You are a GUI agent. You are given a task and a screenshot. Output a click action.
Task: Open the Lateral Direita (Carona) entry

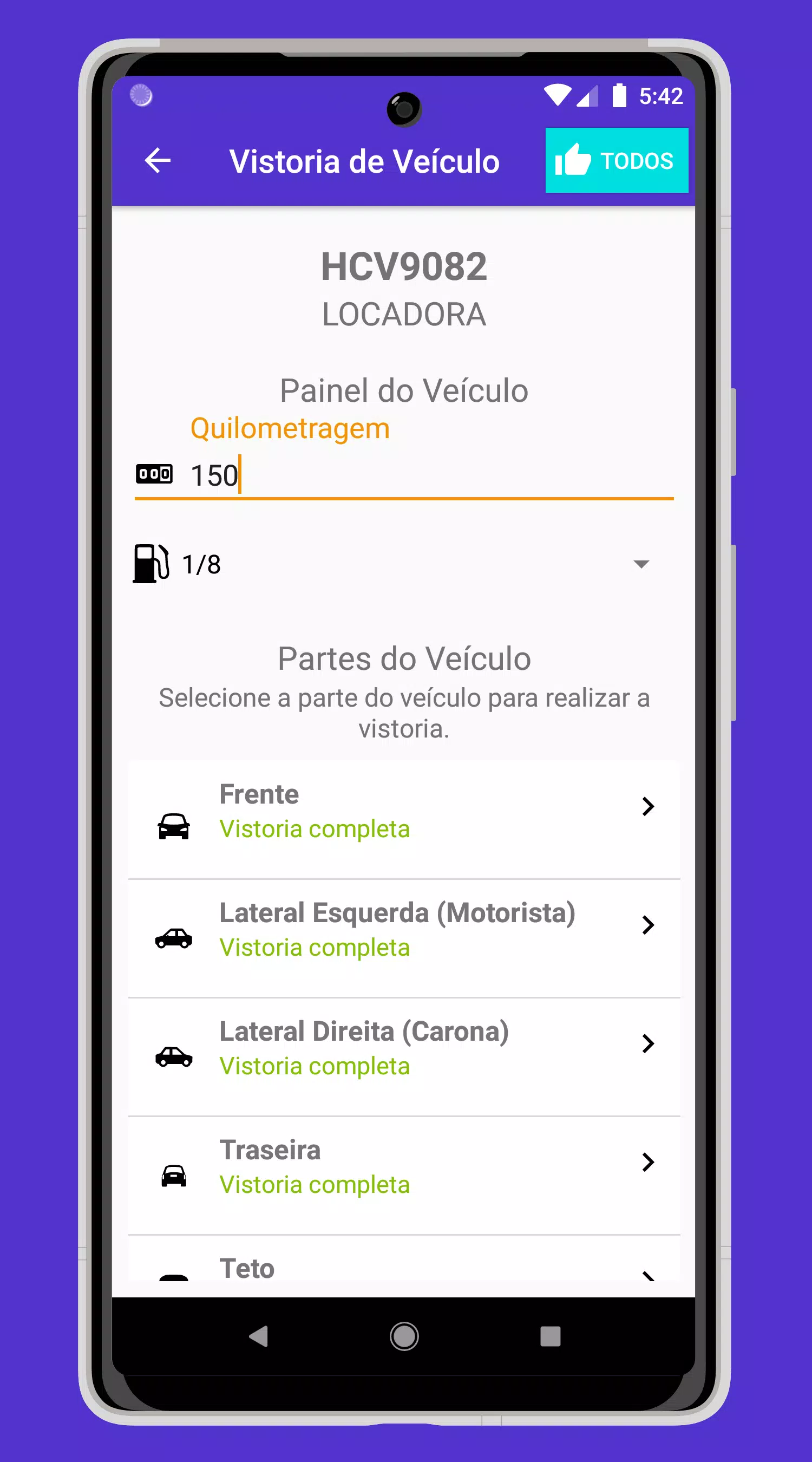397,1049
